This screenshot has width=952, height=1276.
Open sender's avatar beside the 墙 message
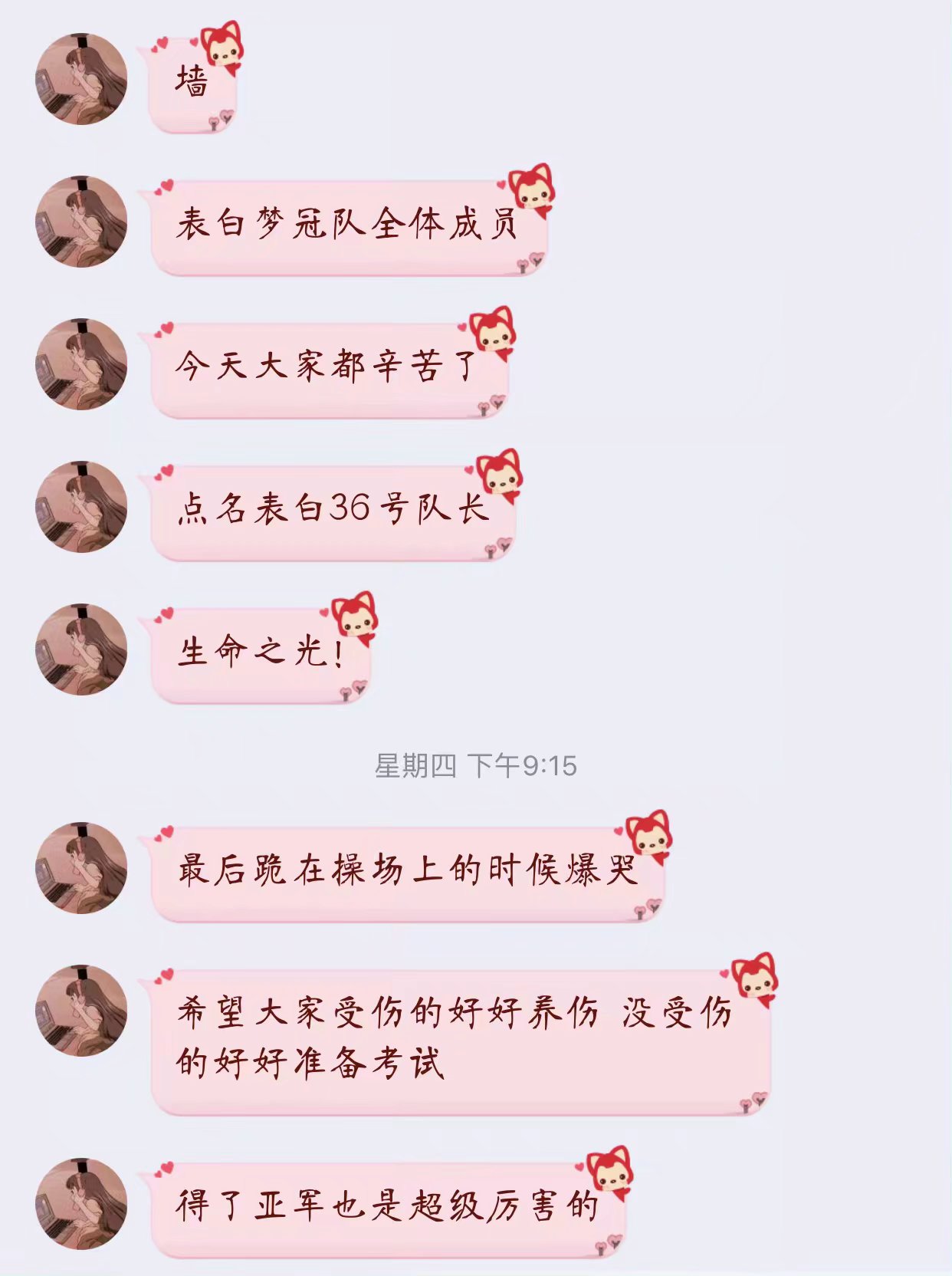[81, 79]
